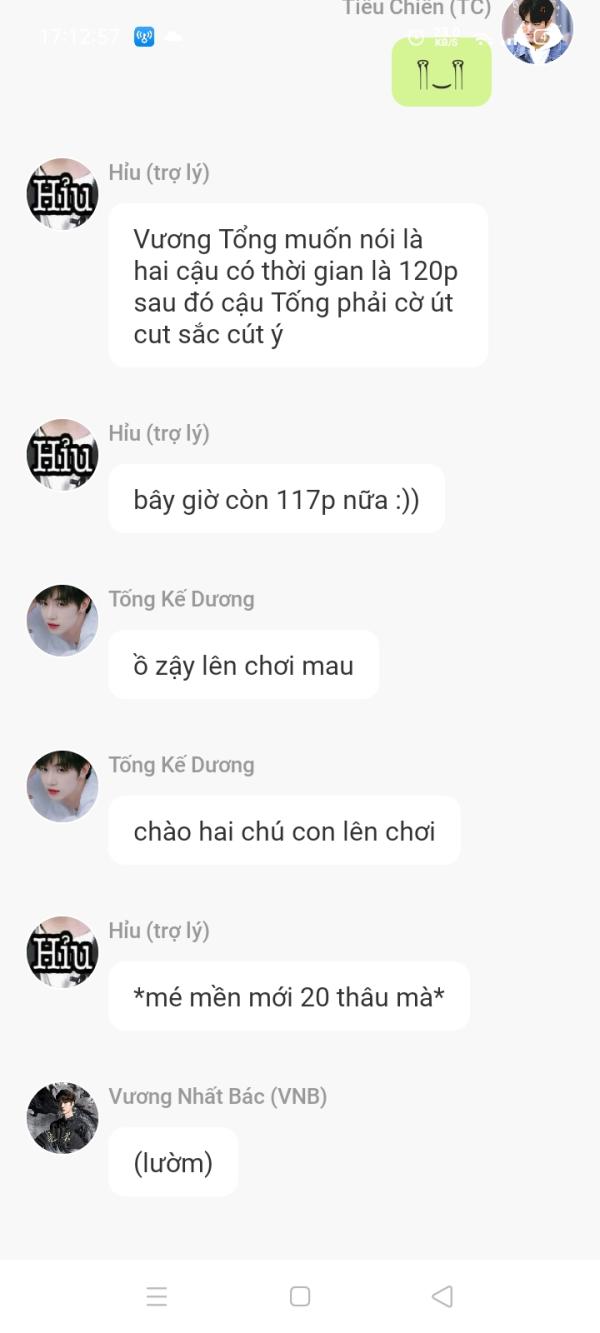Tap Tiêu Chiến's avatar at top
This screenshot has width=600, height=1333.
click(537, 29)
